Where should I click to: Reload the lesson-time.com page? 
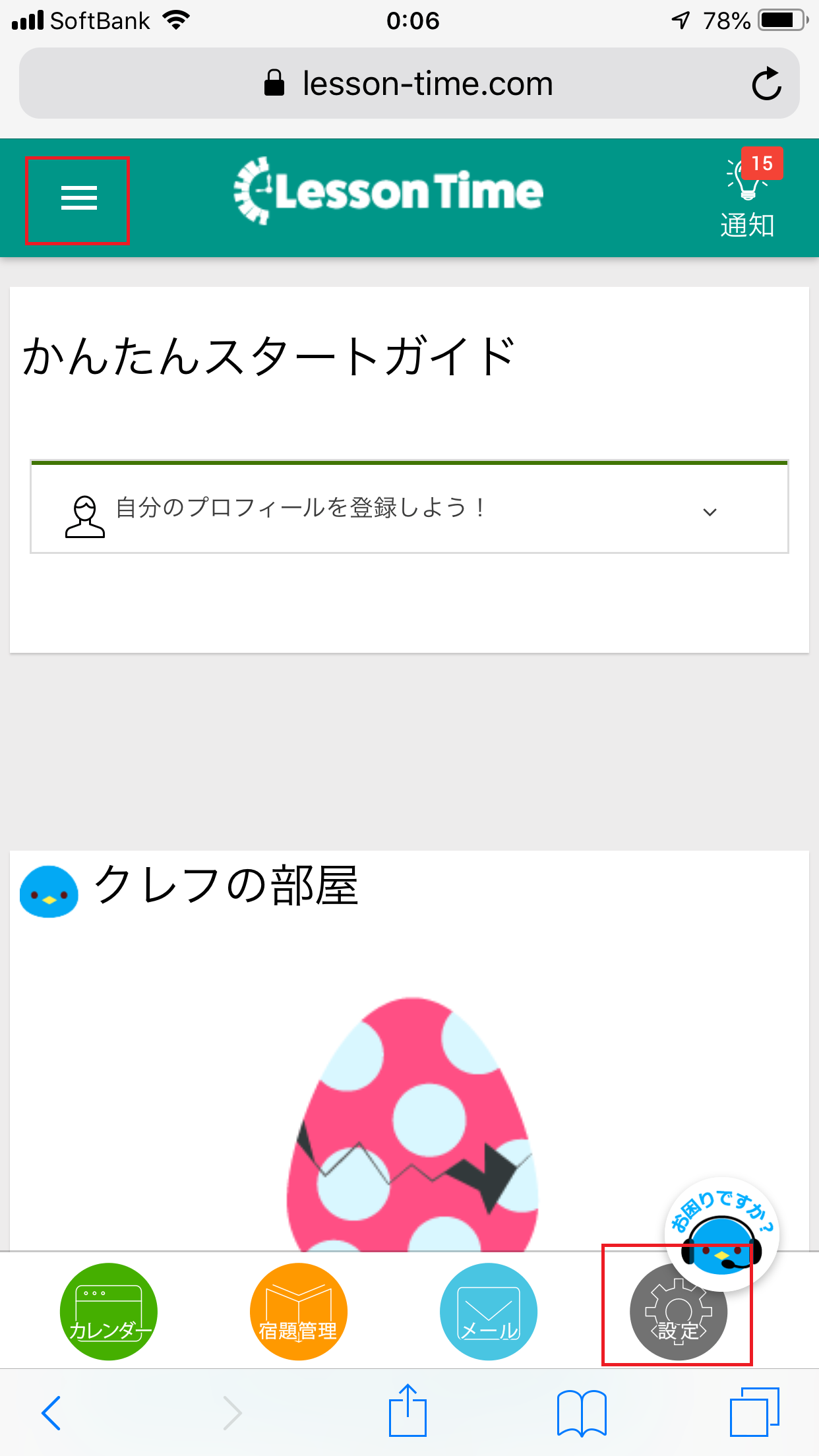(x=766, y=84)
